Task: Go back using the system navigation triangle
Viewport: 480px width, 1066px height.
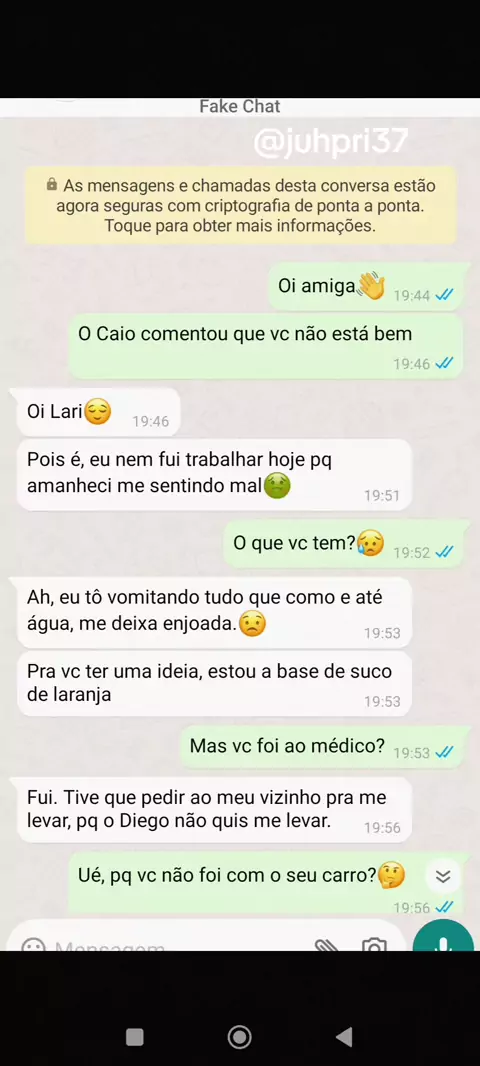Action: pyautogui.click(x=345, y=1037)
